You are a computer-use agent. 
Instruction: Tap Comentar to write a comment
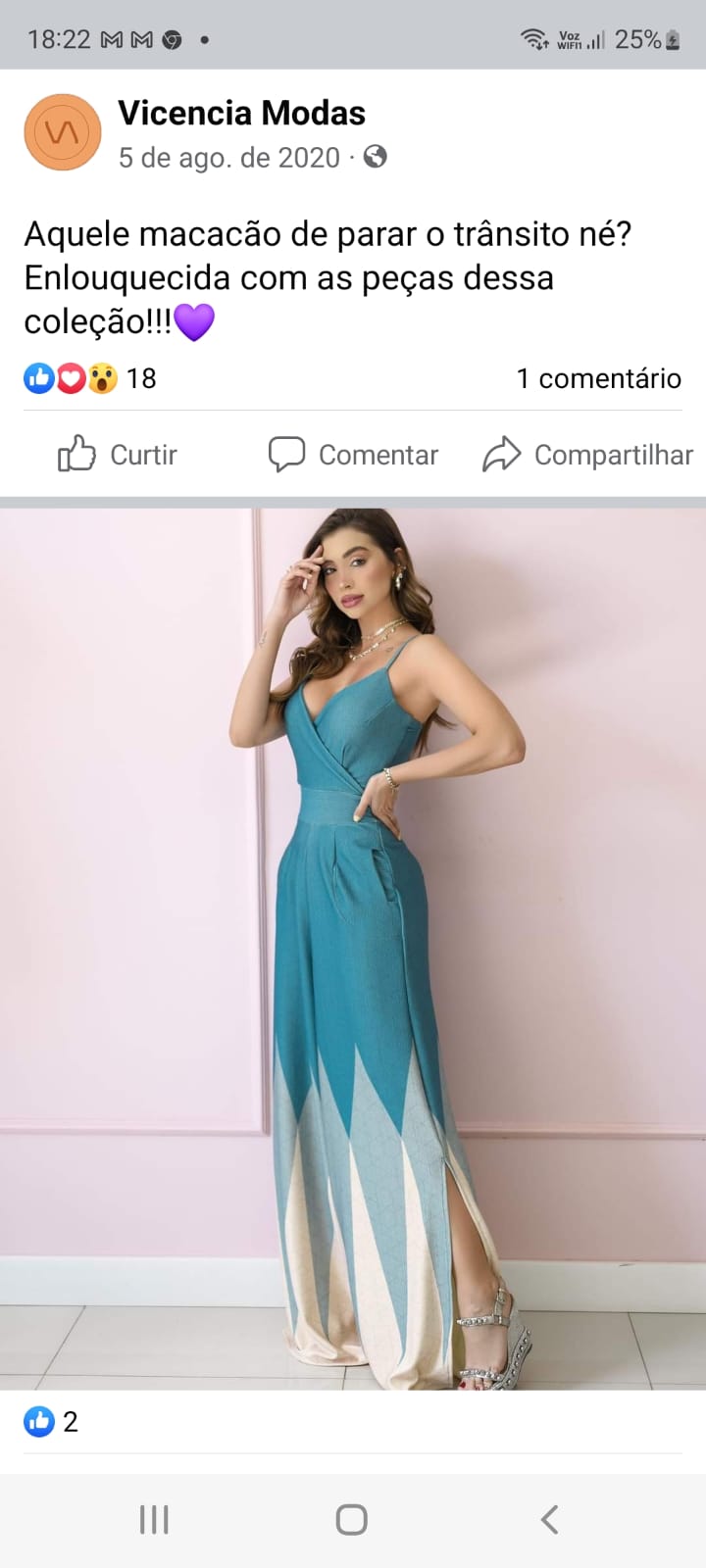pyautogui.click(x=353, y=455)
